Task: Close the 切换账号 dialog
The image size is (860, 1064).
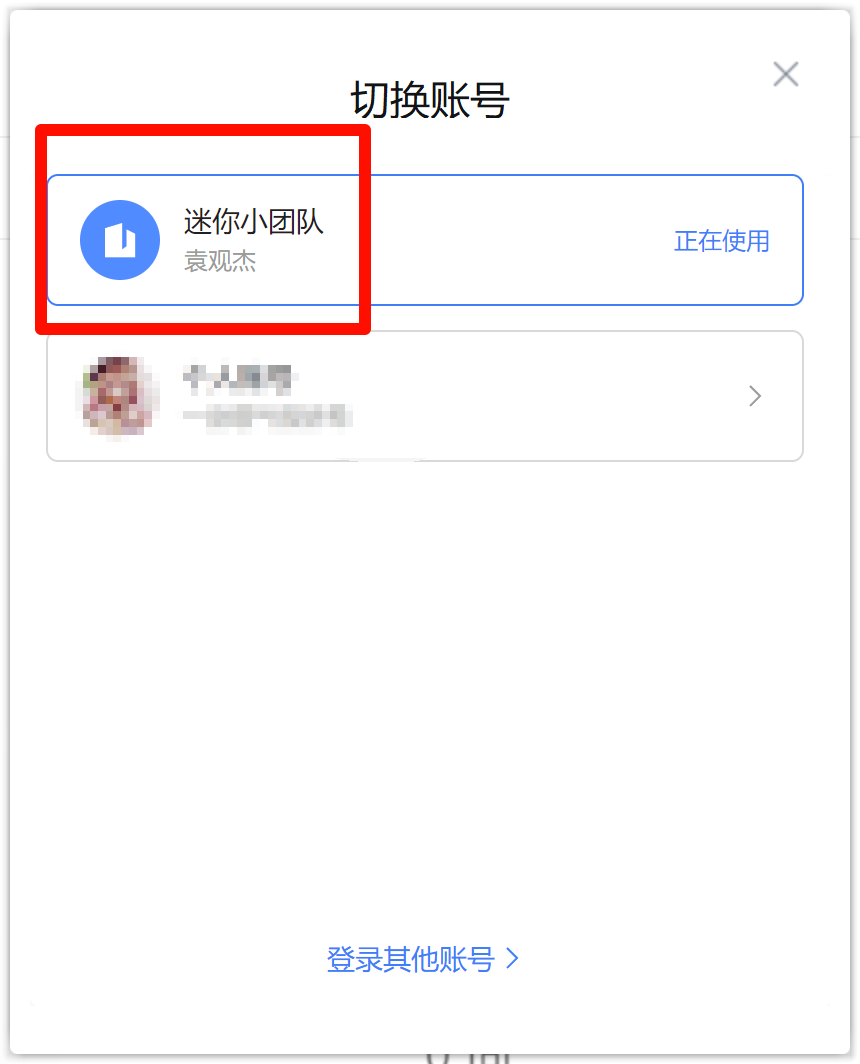Action: pos(786,74)
